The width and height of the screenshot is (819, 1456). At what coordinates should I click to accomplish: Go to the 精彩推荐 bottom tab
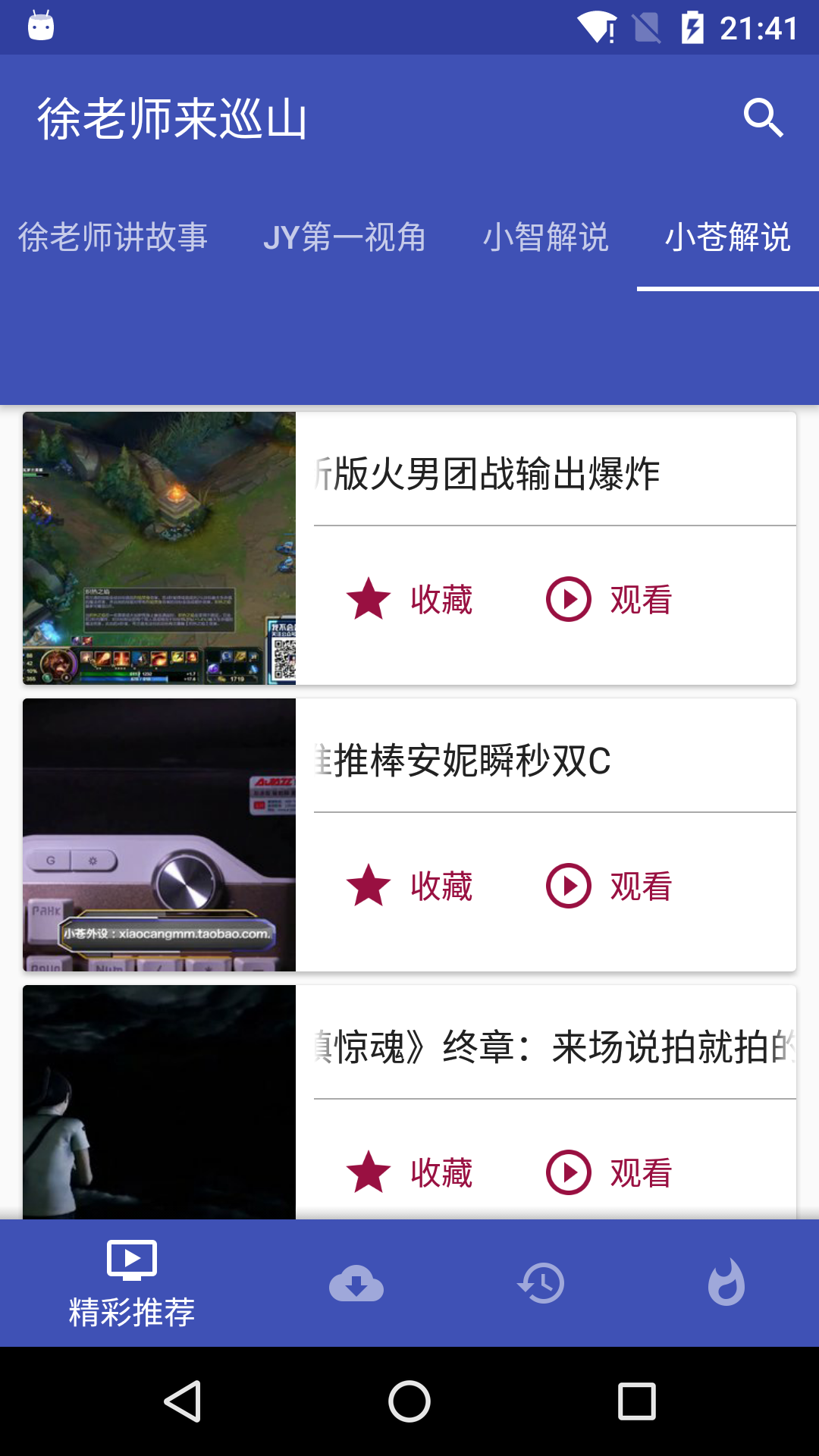(132, 1283)
